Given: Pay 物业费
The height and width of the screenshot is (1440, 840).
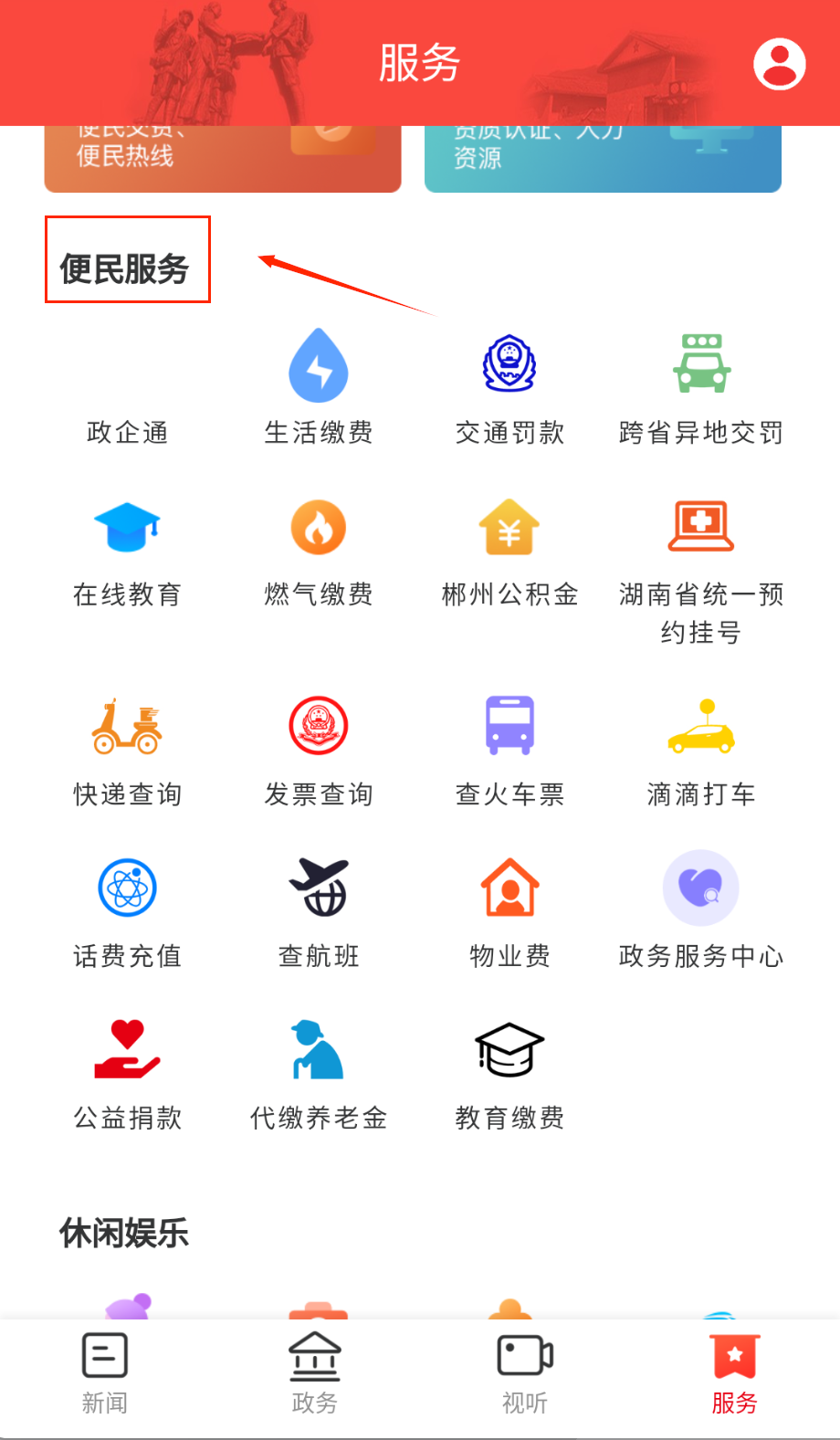Looking at the screenshot, I should click(509, 889).
